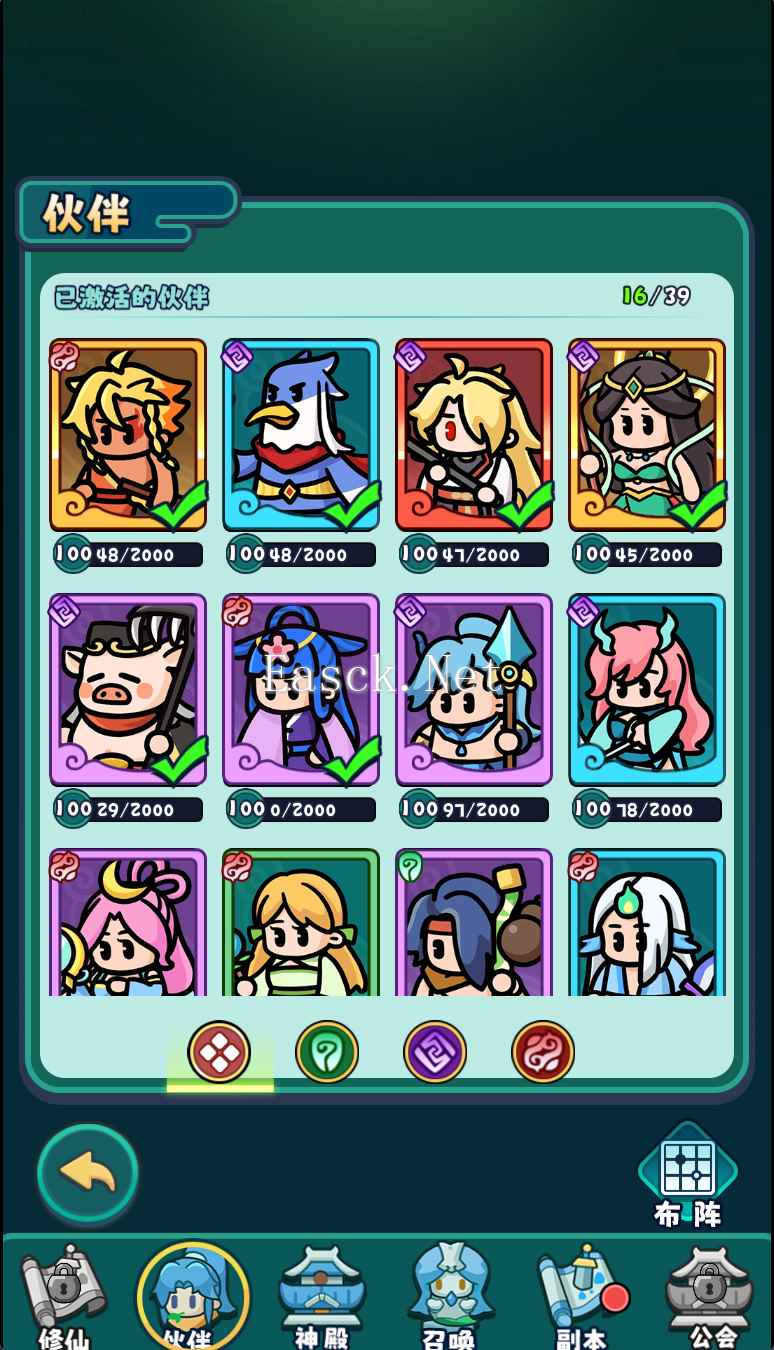Open the pig warrior companion card

(128, 690)
